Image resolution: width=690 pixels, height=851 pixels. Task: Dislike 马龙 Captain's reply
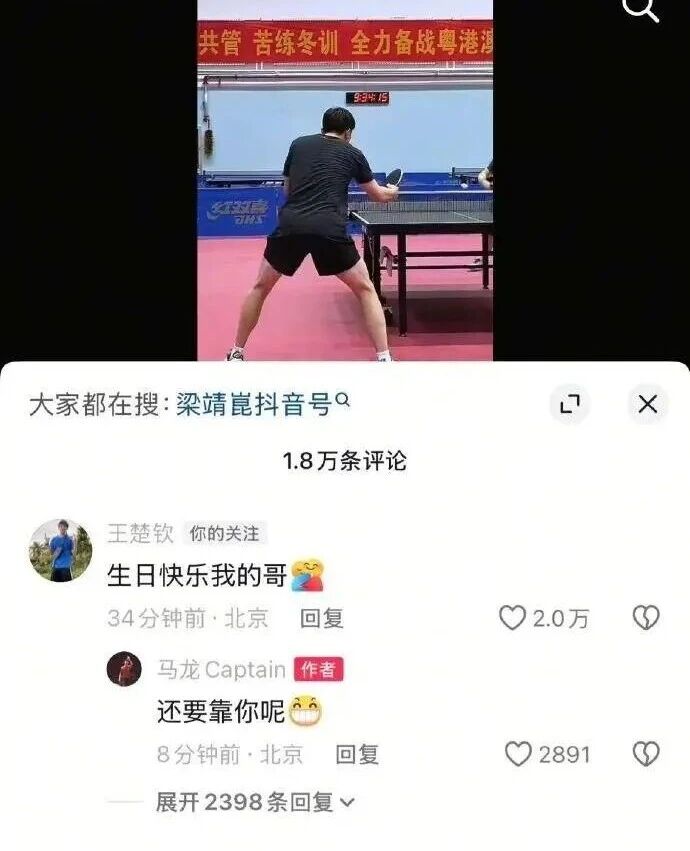(x=646, y=754)
